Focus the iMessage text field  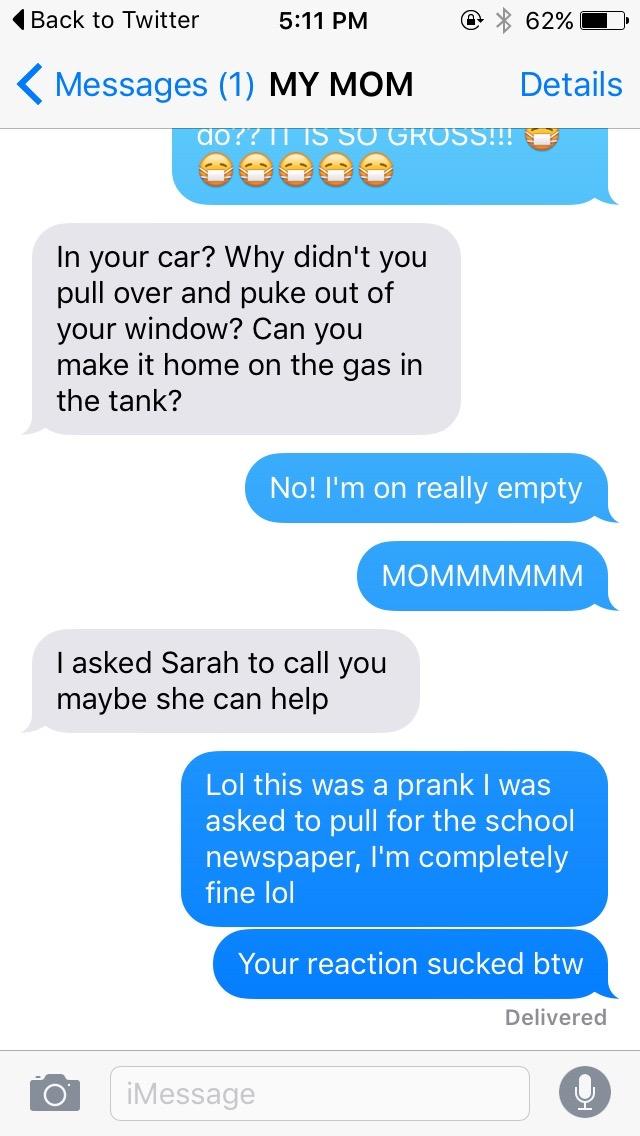coord(320,1093)
